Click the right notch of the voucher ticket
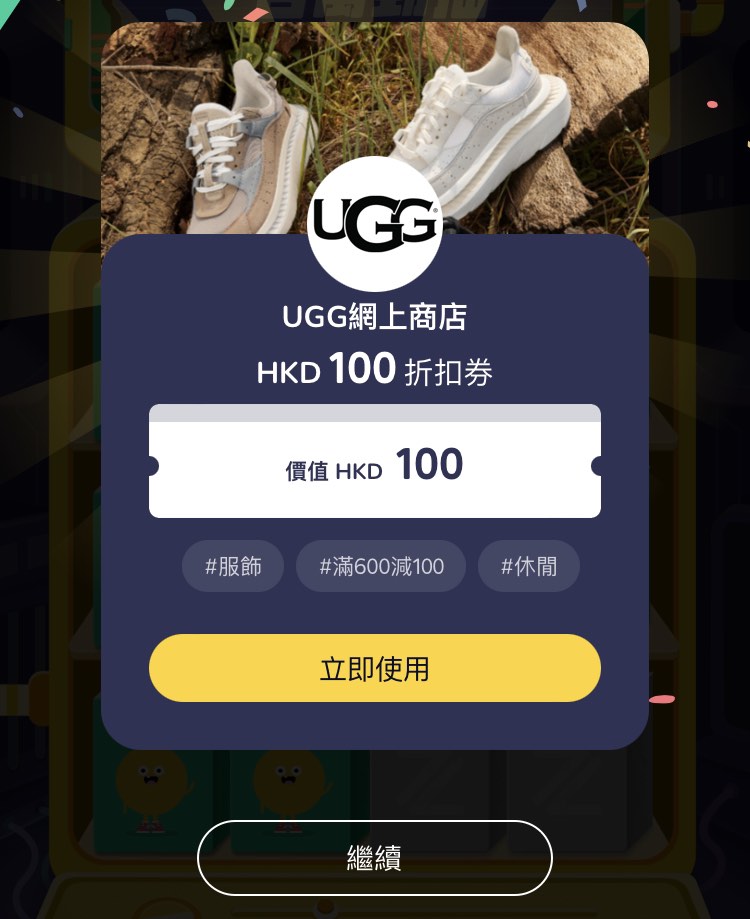This screenshot has width=750, height=919. click(598, 461)
